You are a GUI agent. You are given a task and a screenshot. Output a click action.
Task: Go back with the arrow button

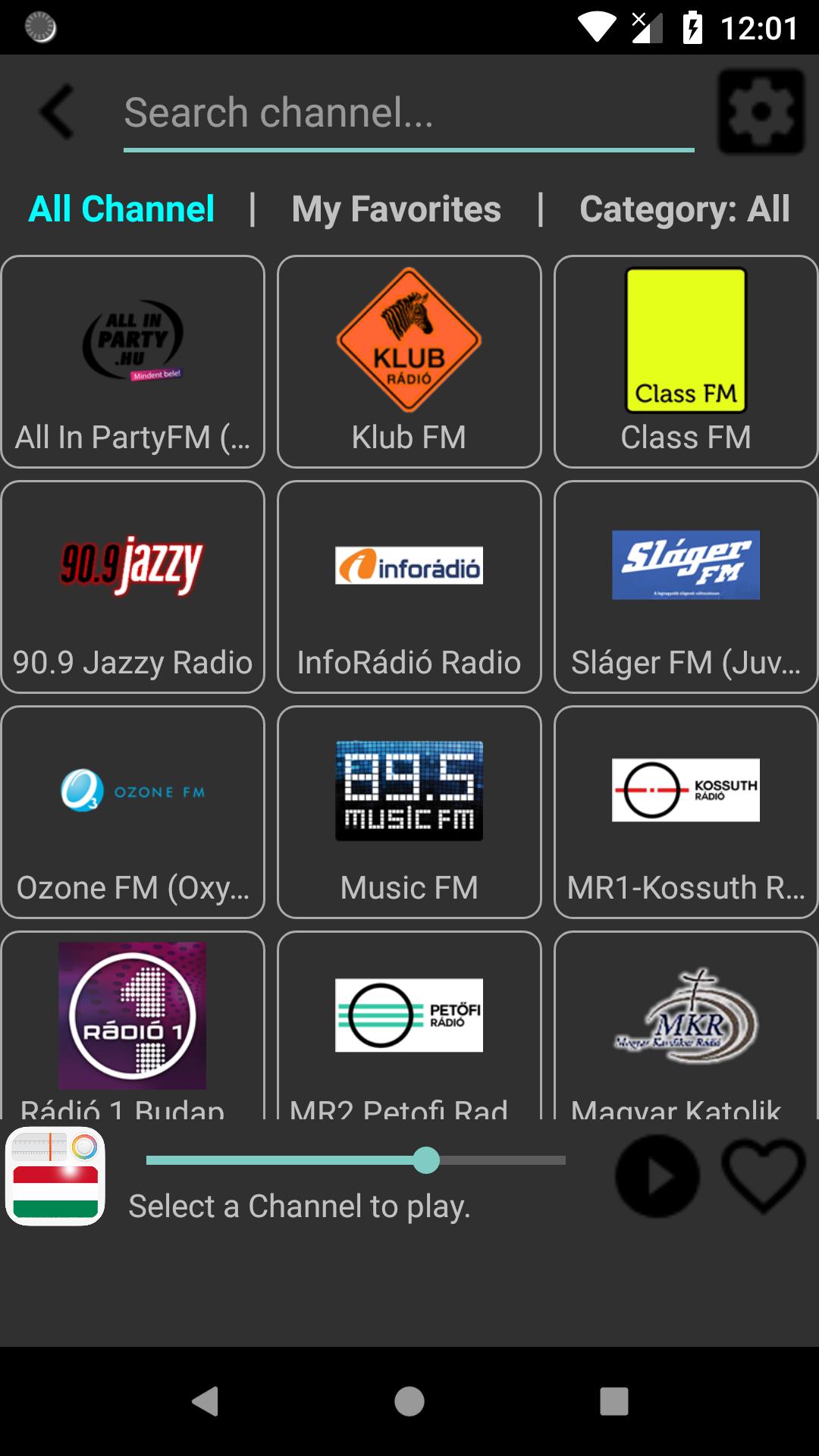tap(55, 110)
